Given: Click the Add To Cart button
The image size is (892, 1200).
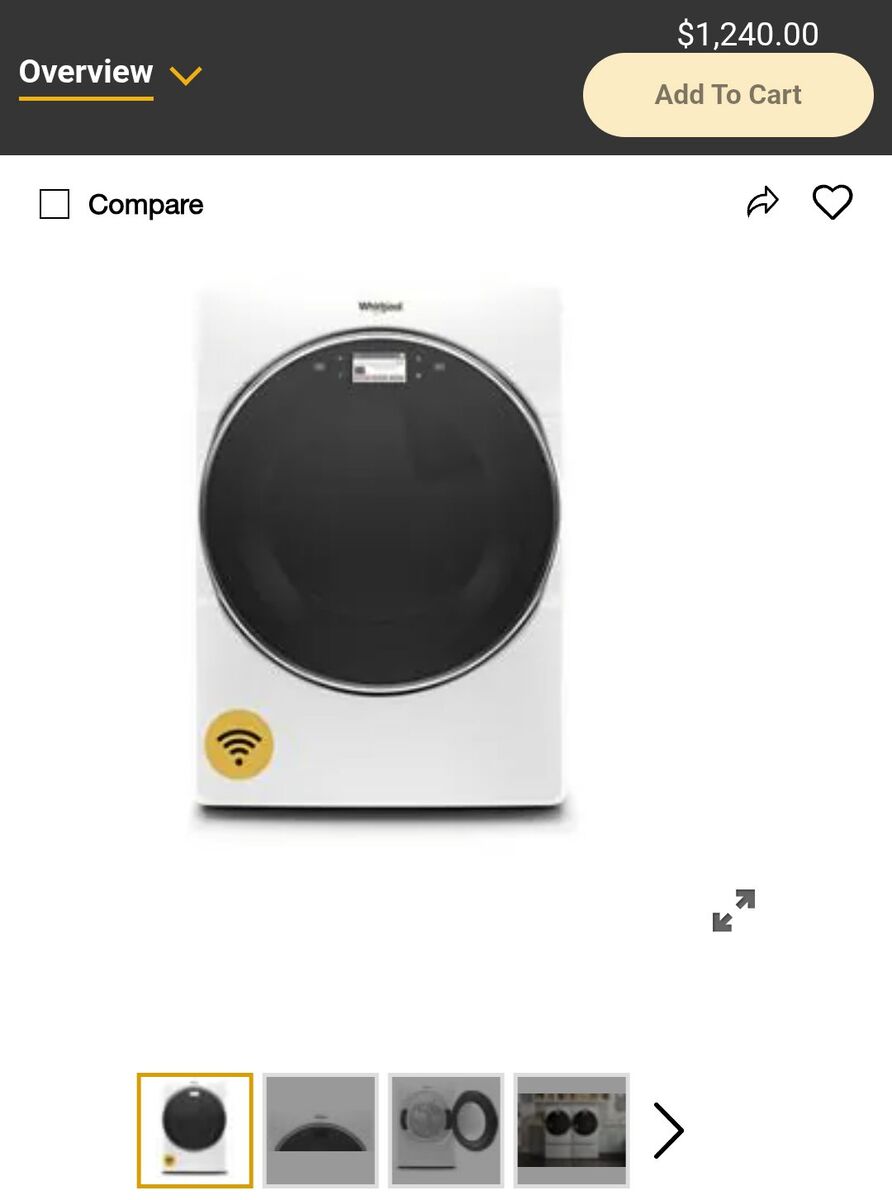Looking at the screenshot, I should click(x=727, y=94).
